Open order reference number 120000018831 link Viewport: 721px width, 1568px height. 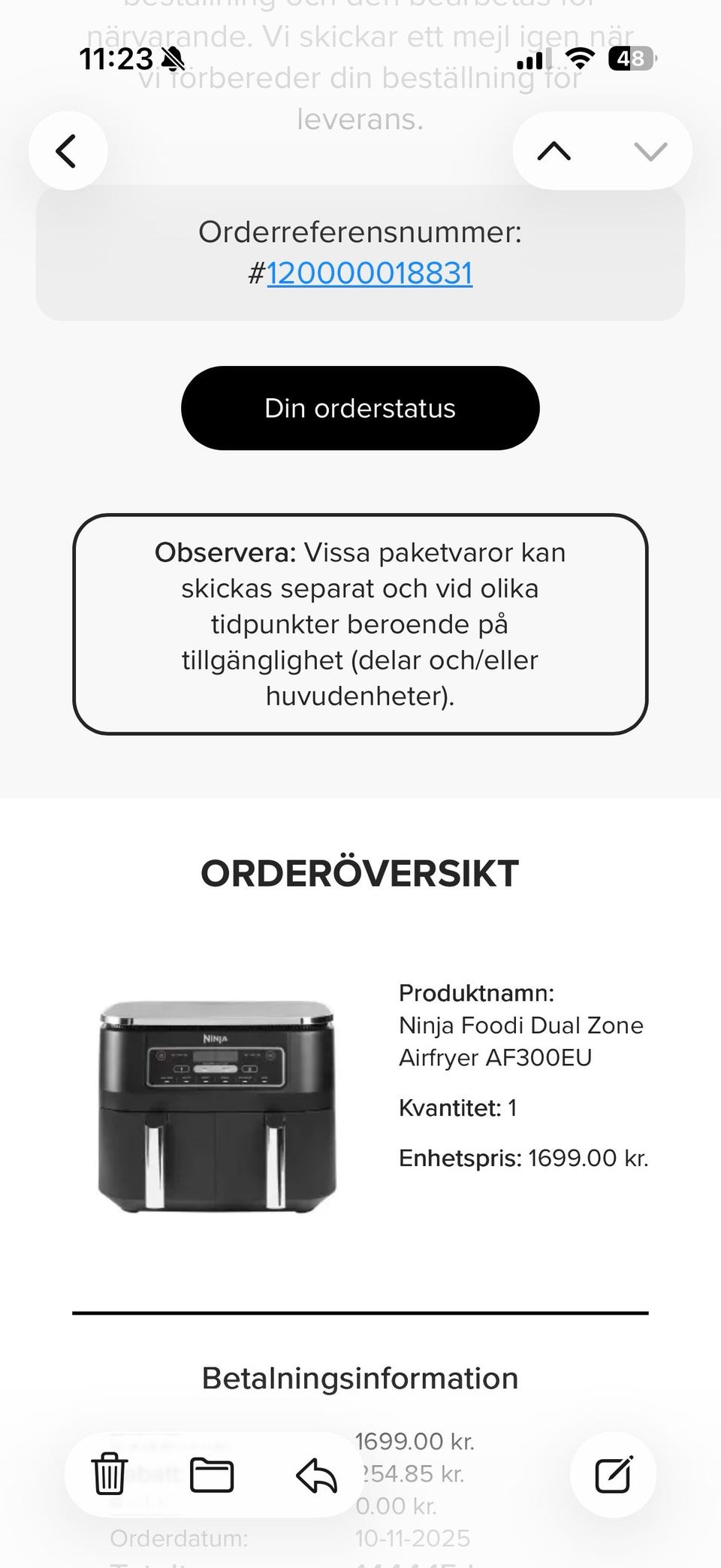(x=370, y=273)
